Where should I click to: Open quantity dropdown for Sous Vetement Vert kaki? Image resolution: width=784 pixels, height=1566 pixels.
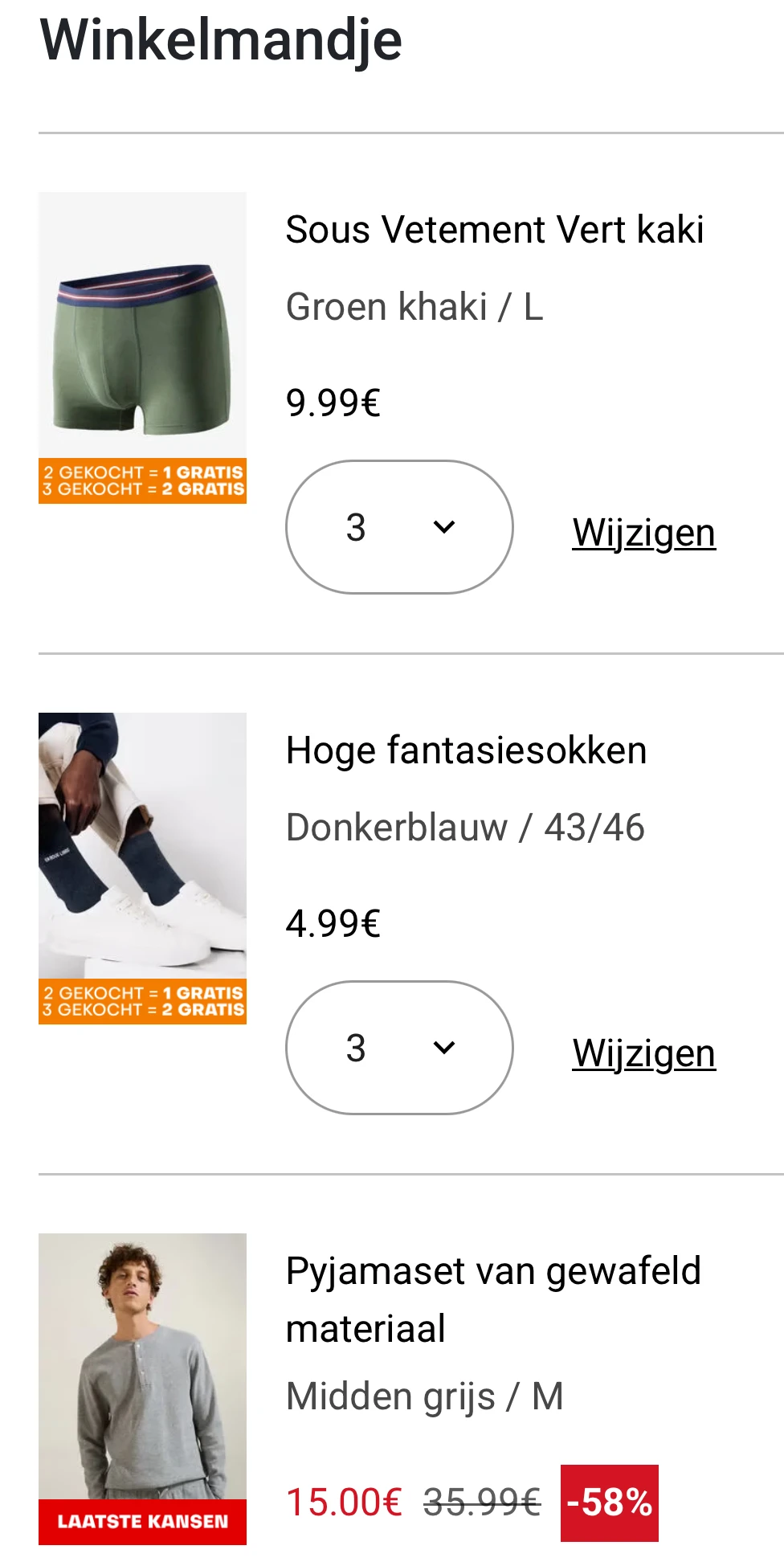[399, 527]
